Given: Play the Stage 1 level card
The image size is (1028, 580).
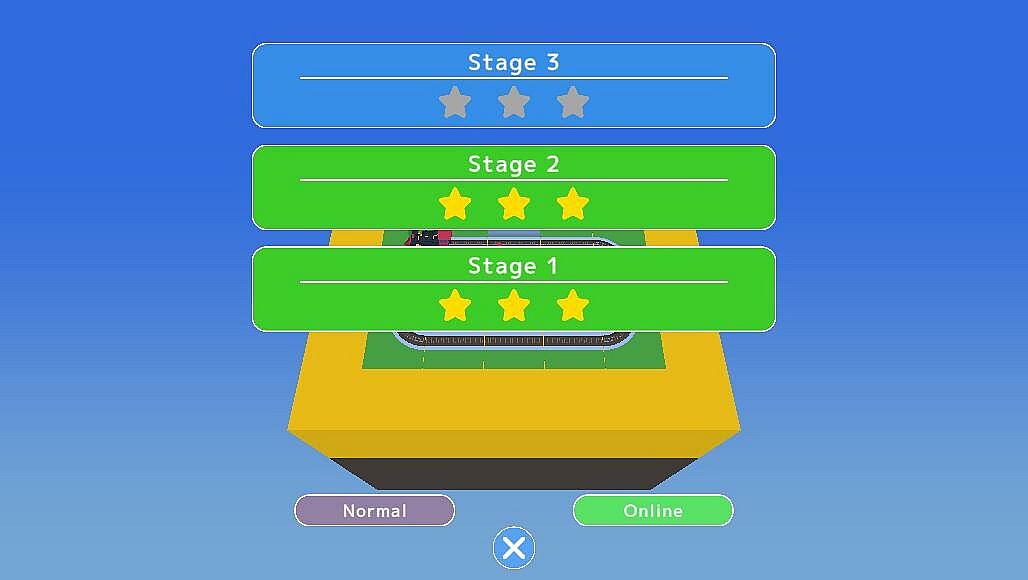Looking at the screenshot, I should [x=513, y=289].
